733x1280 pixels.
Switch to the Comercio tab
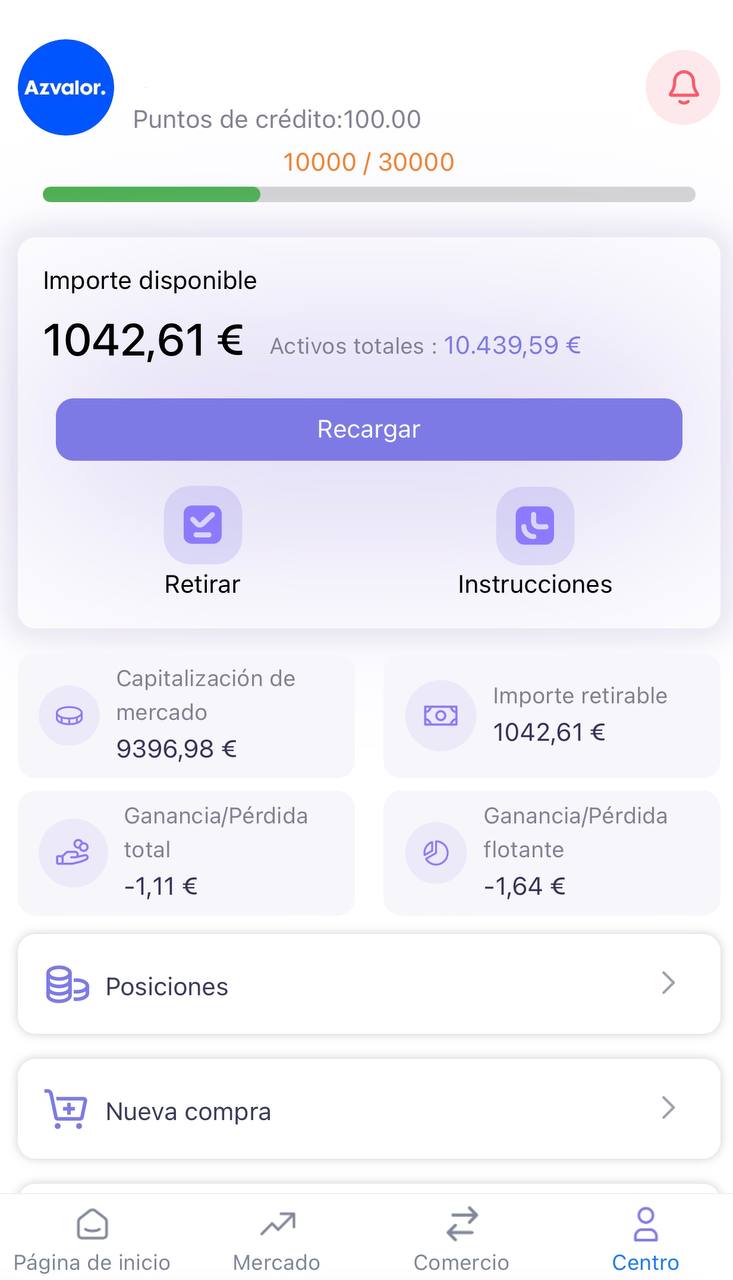(x=461, y=1238)
